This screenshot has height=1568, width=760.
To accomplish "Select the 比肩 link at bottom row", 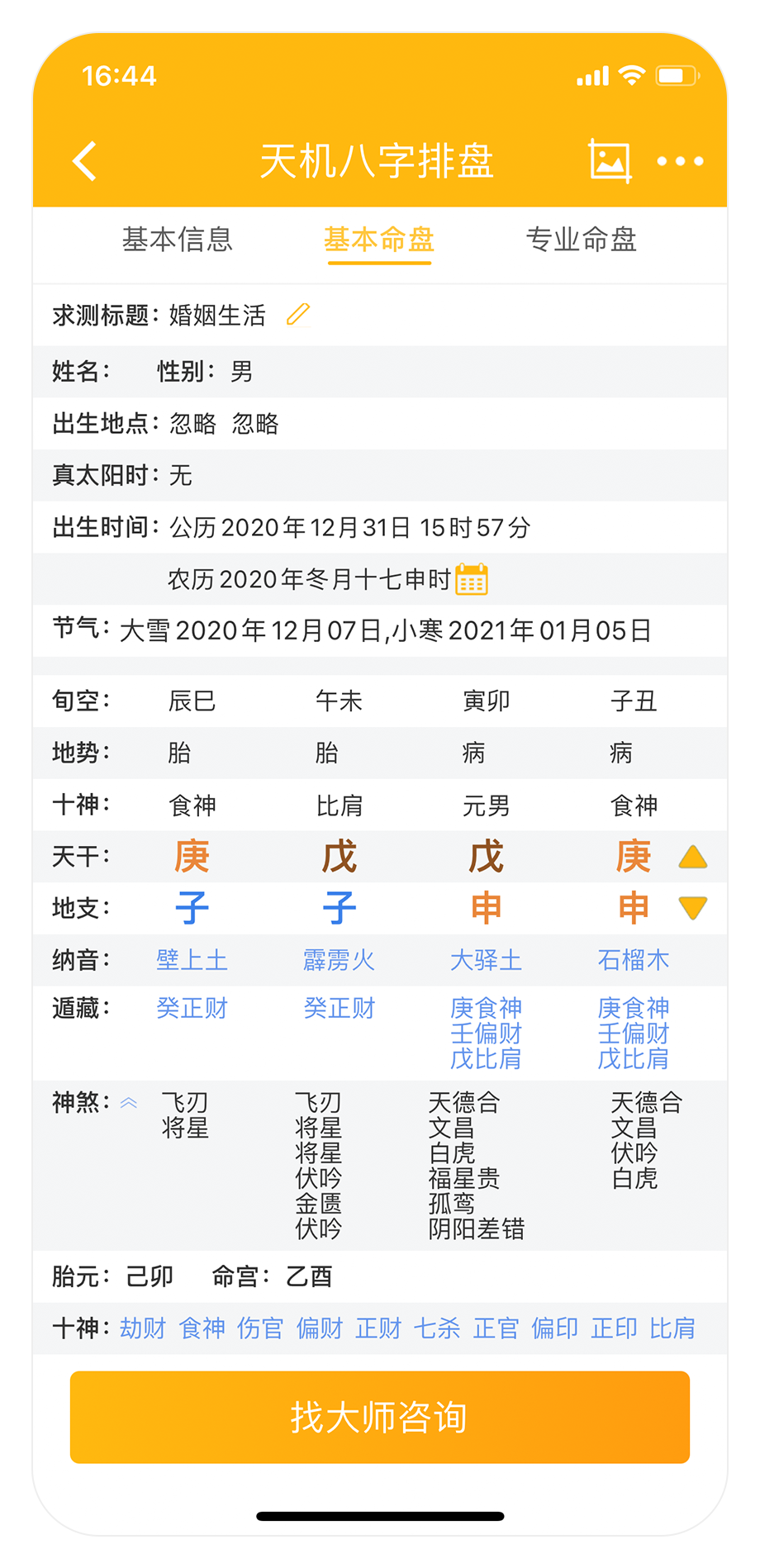I will (672, 1328).
